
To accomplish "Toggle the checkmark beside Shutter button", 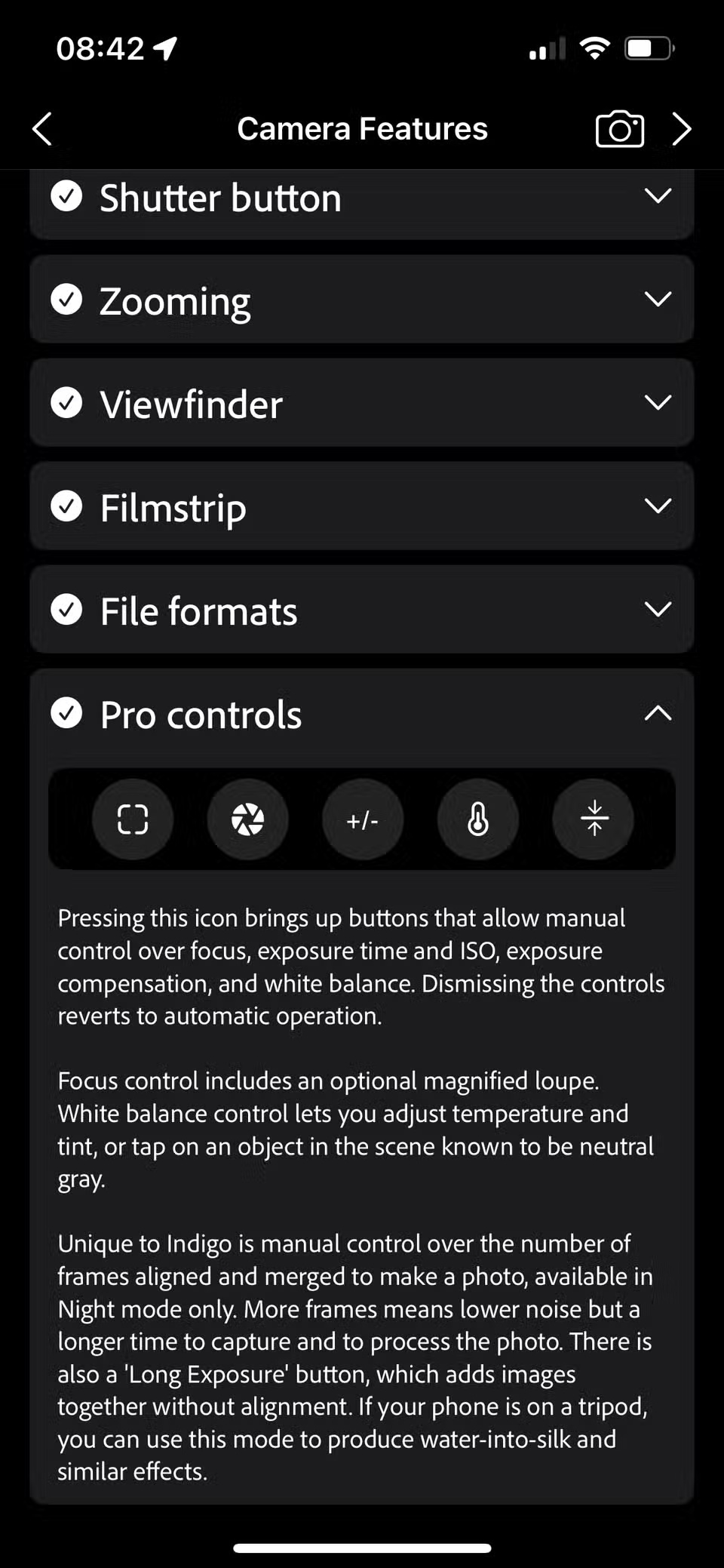I will (x=67, y=197).
